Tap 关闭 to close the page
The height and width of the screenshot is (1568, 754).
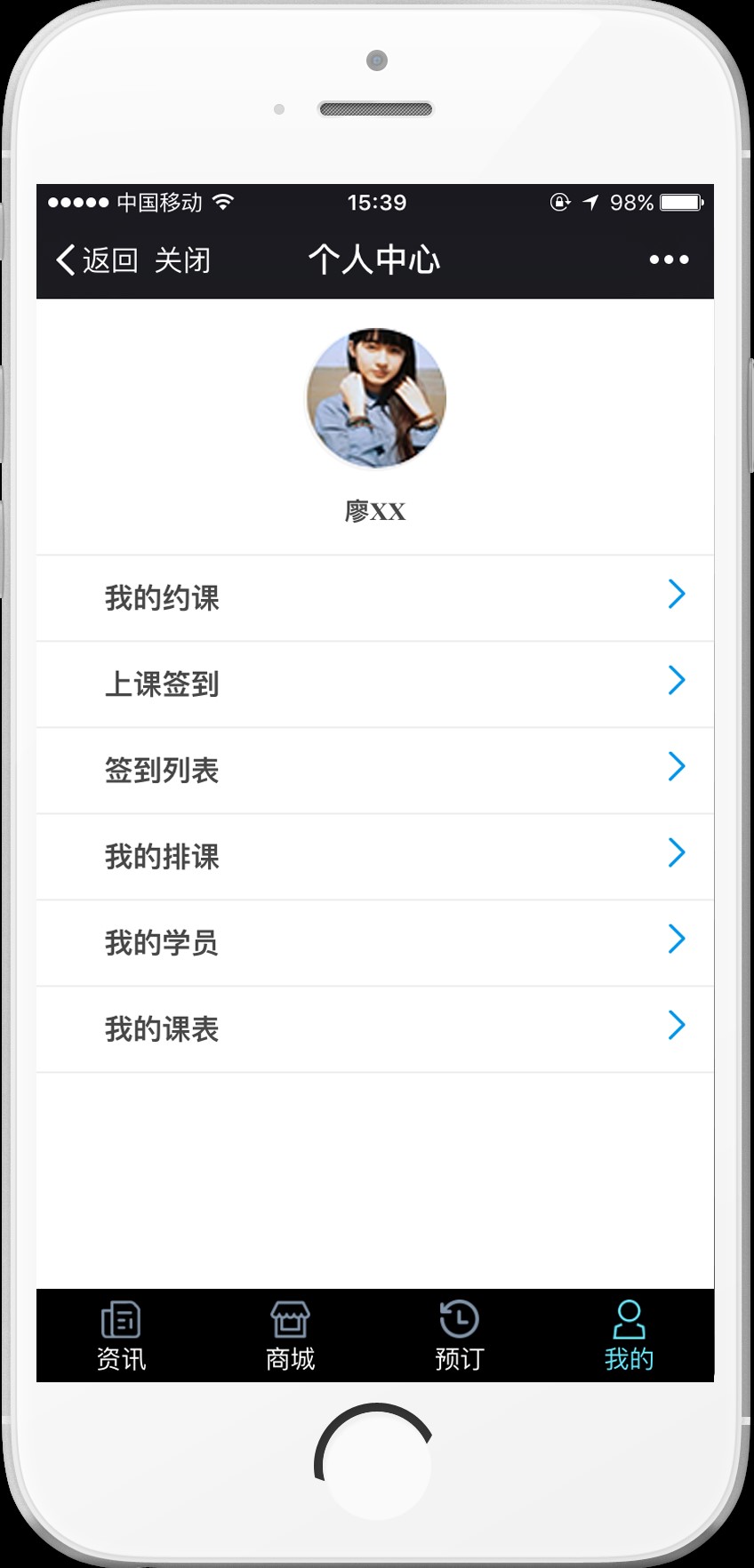tap(182, 260)
